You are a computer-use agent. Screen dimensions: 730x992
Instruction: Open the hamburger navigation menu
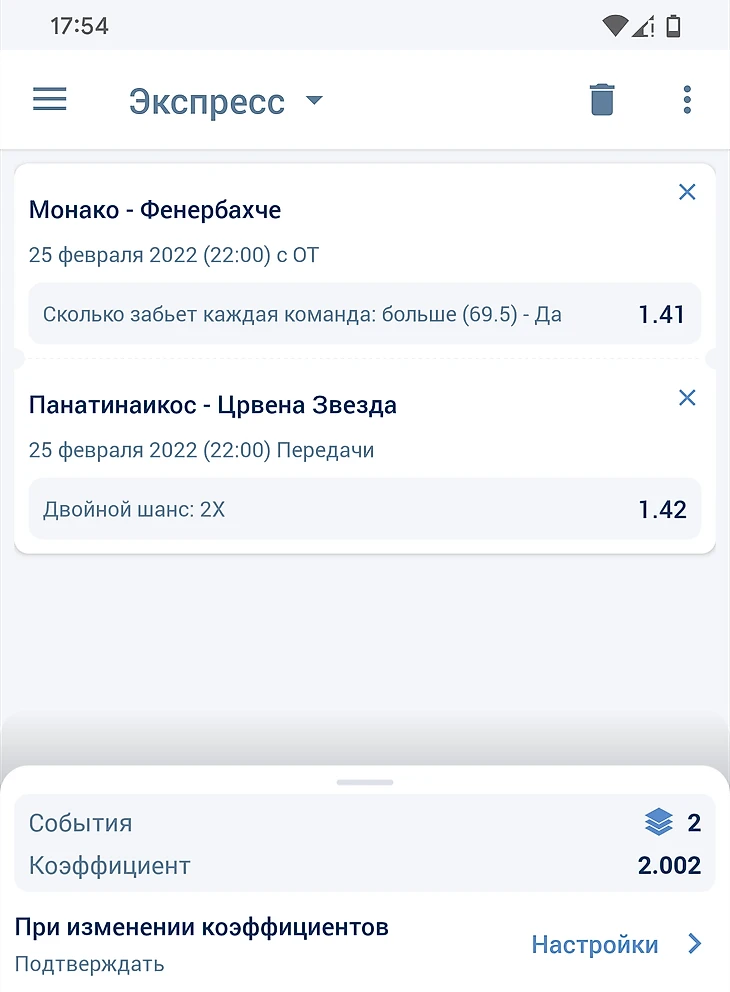50,100
